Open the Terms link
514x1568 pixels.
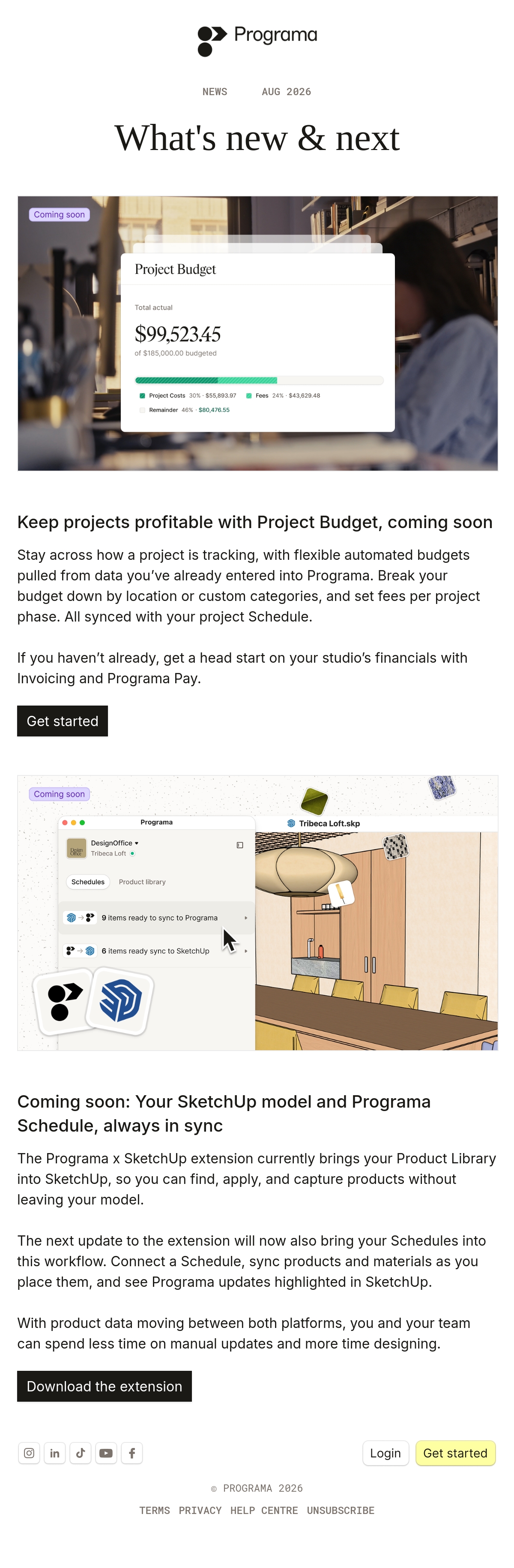pos(155,1510)
